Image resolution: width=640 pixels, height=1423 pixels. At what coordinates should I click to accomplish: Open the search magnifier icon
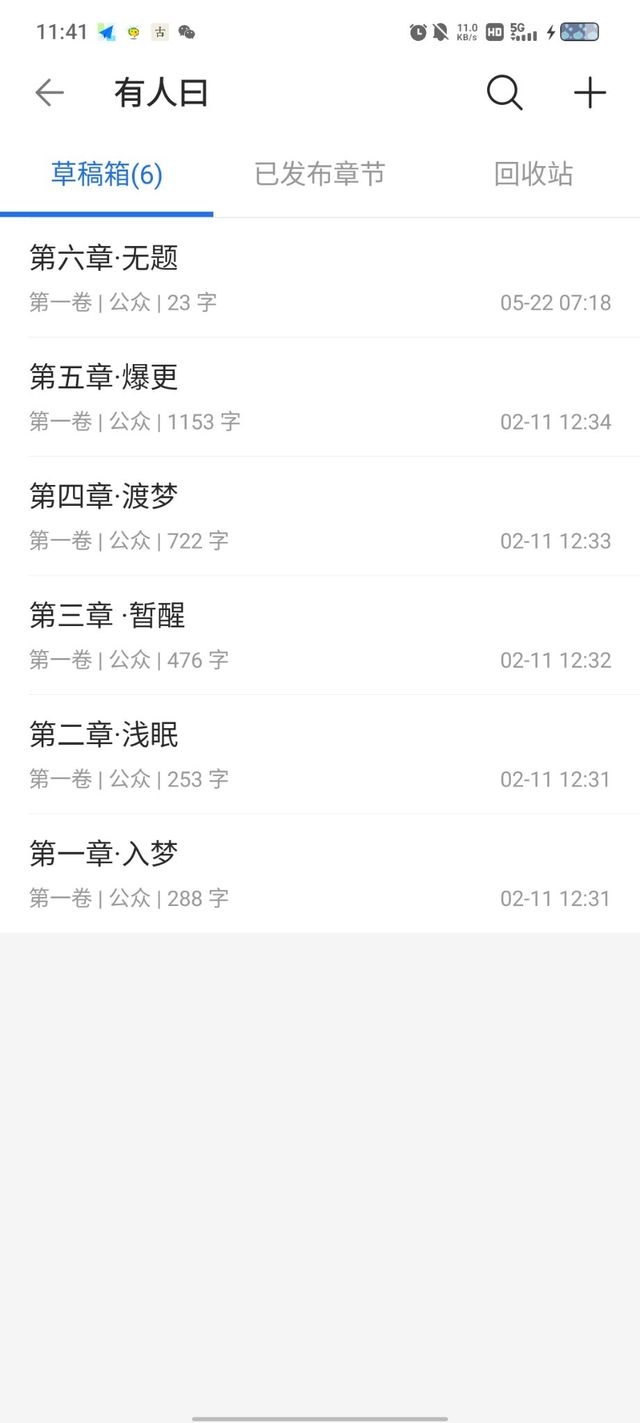pyautogui.click(x=505, y=93)
